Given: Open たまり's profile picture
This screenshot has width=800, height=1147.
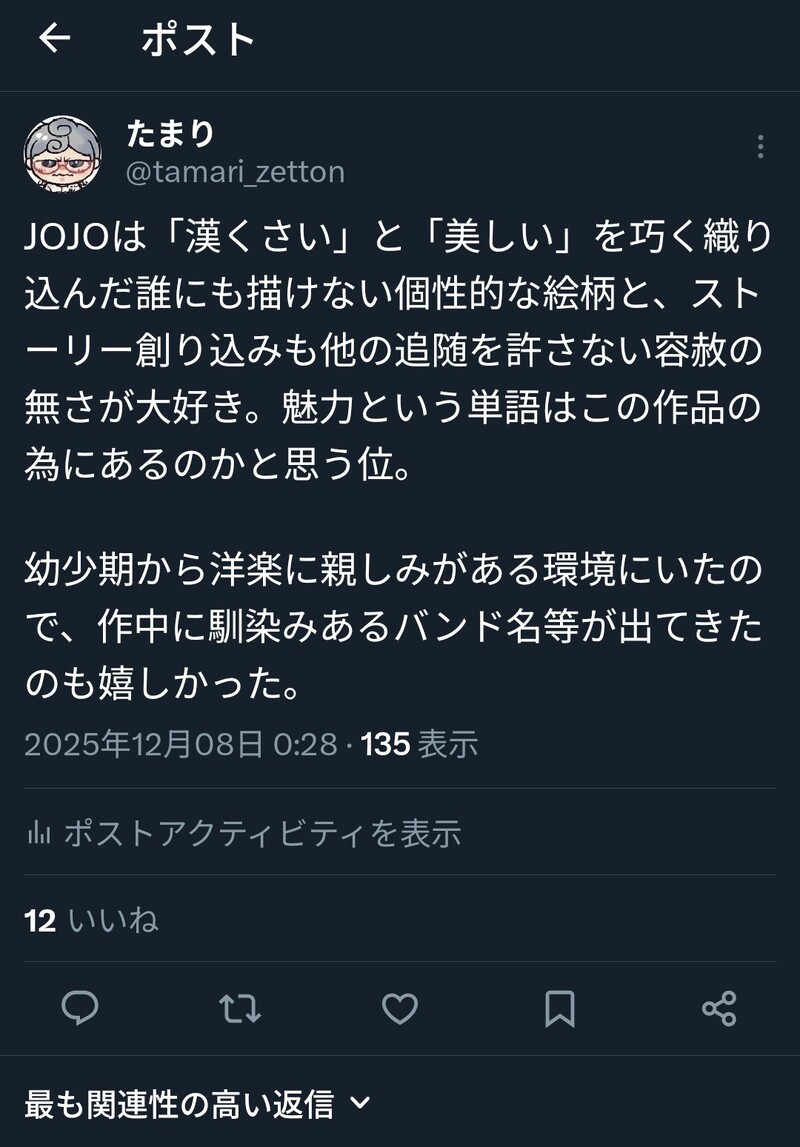Looking at the screenshot, I should 62,154.
